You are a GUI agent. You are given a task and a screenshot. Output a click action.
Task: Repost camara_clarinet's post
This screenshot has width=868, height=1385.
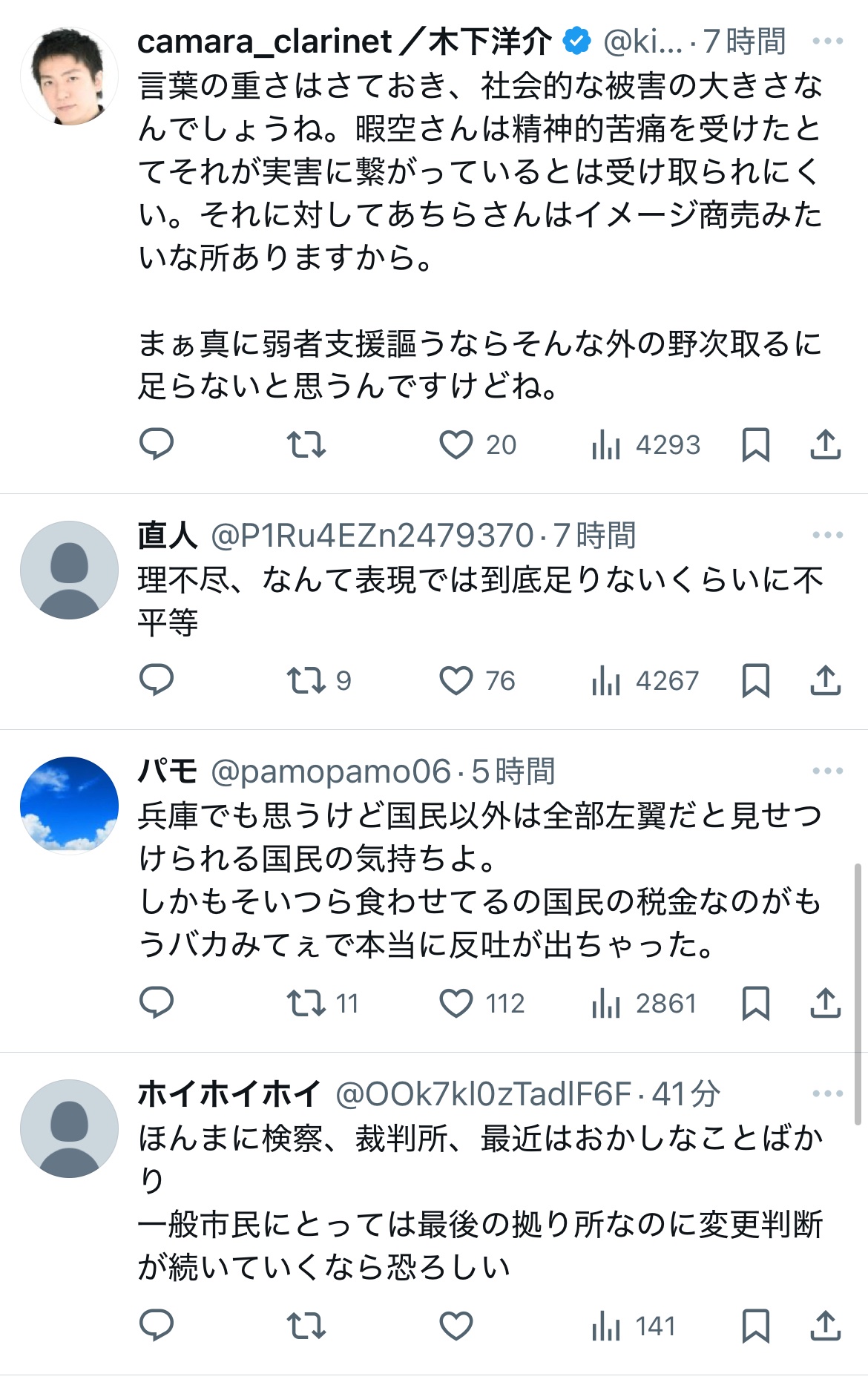[x=306, y=444]
